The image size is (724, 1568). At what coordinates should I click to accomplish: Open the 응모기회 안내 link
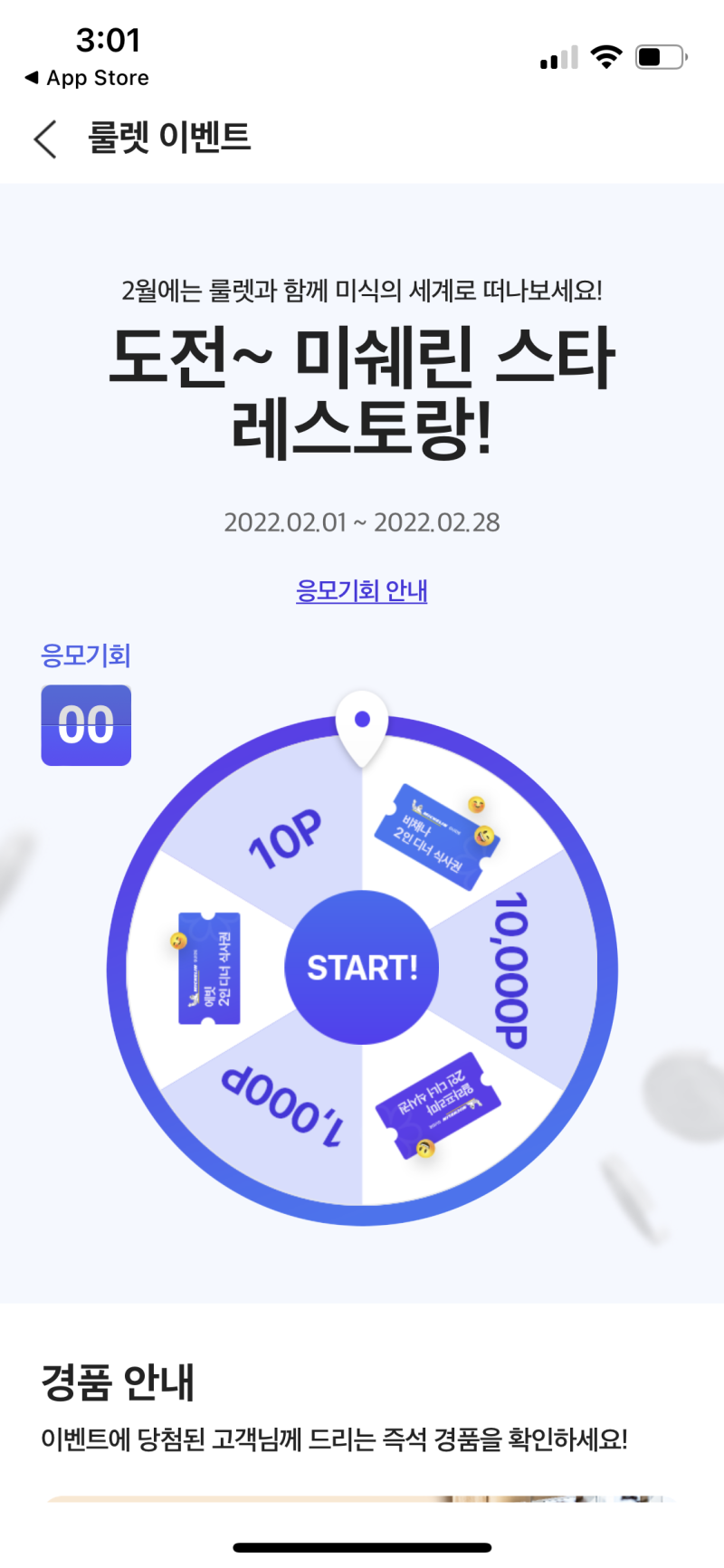point(361,591)
